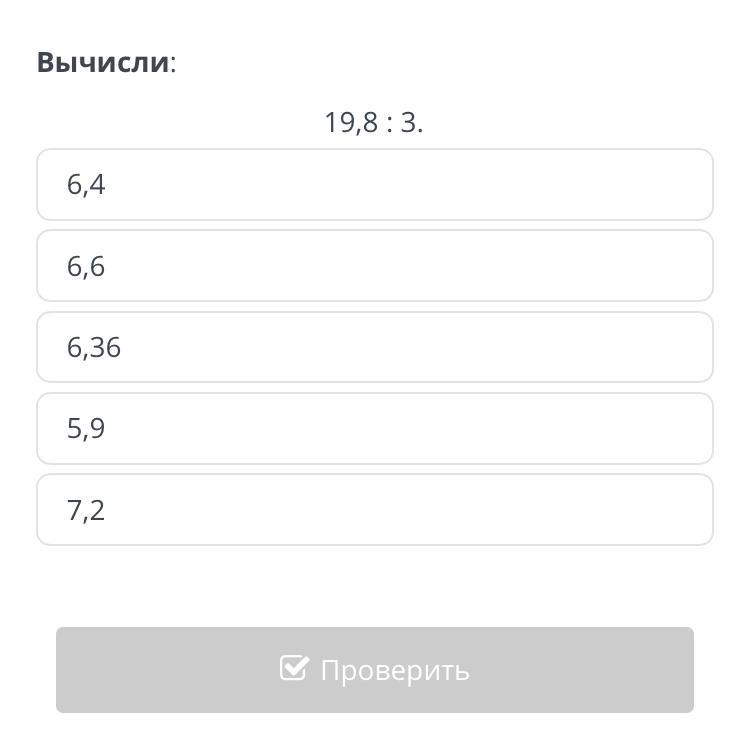Image resolution: width=750 pixels, height=751 pixels.
Task: Select the answer option 6,4
Action: (374, 185)
